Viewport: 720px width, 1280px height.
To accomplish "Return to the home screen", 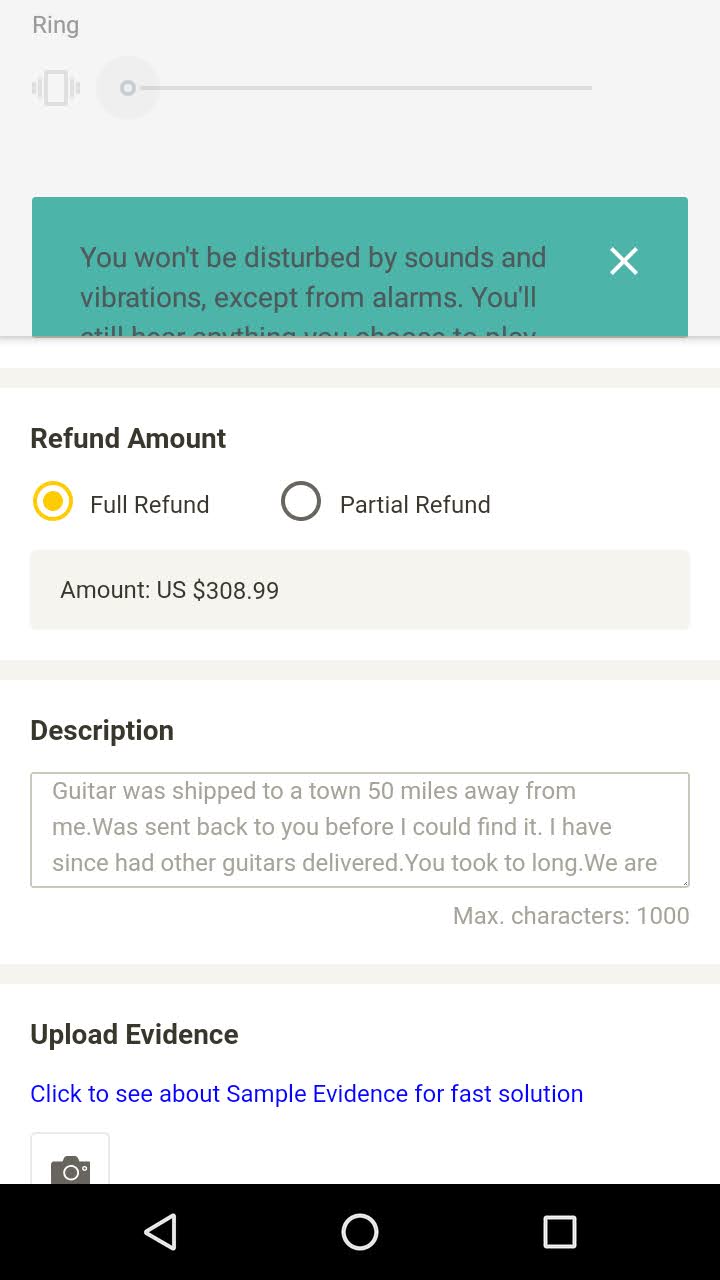I will tap(360, 1232).
